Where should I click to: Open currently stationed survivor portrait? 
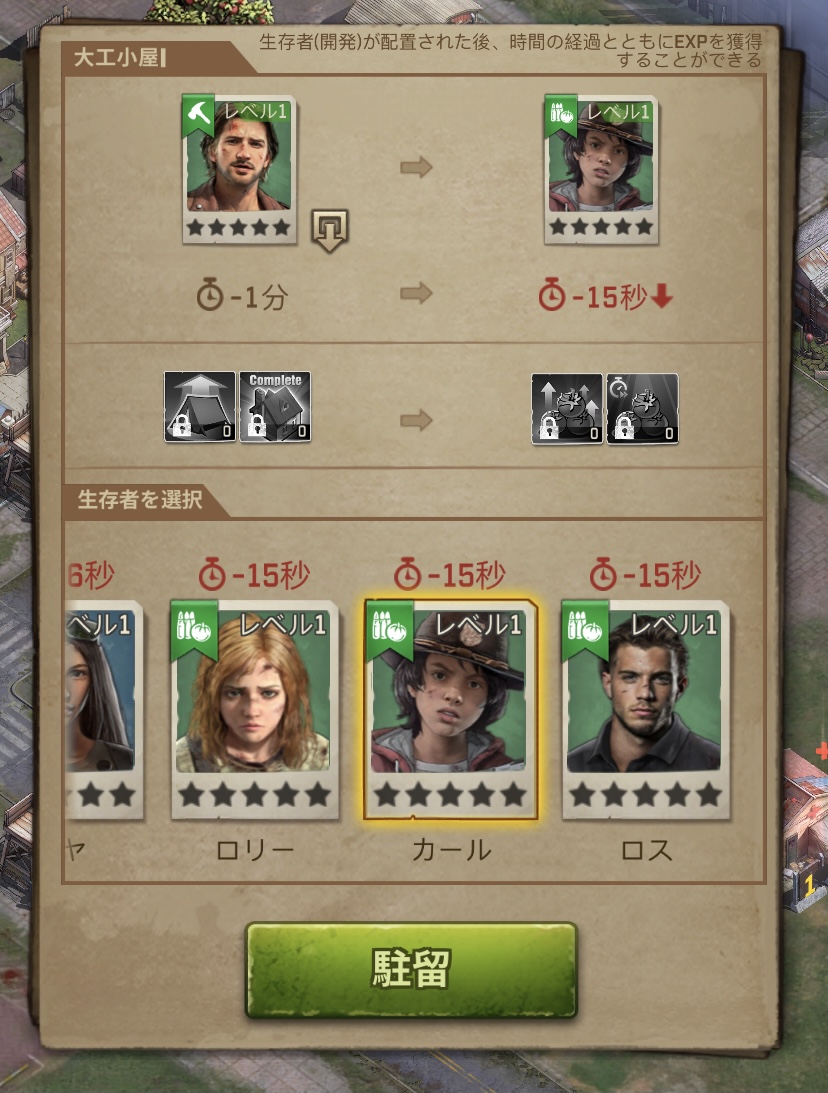click(x=240, y=168)
